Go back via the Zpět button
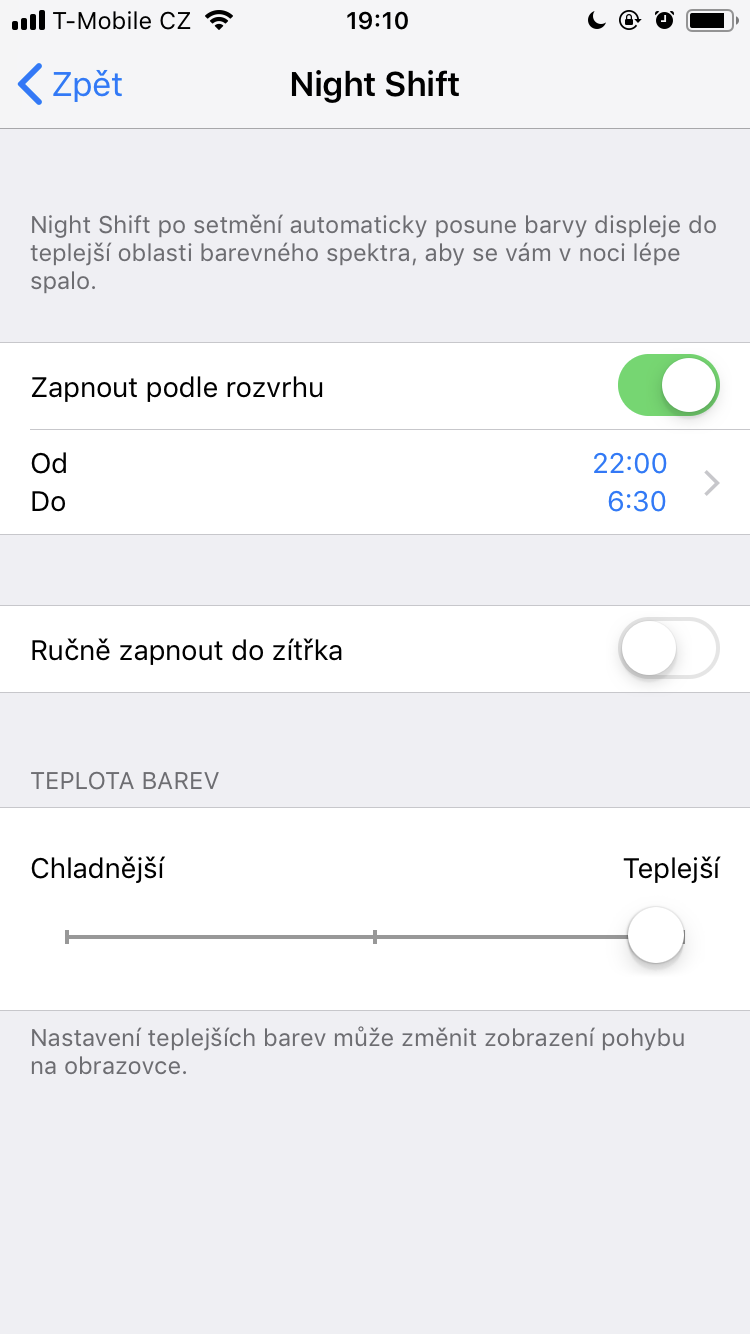This screenshot has height=1334, width=750. 72,85
